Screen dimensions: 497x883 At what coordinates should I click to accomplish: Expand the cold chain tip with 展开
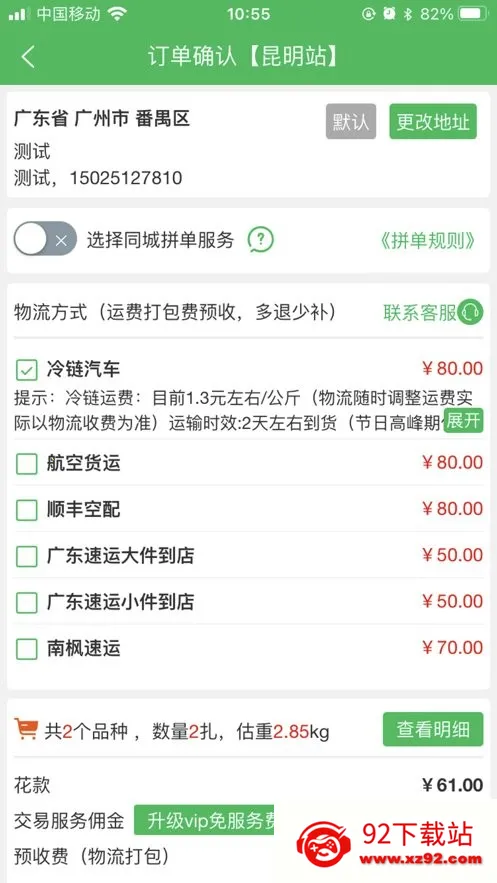[x=464, y=421]
